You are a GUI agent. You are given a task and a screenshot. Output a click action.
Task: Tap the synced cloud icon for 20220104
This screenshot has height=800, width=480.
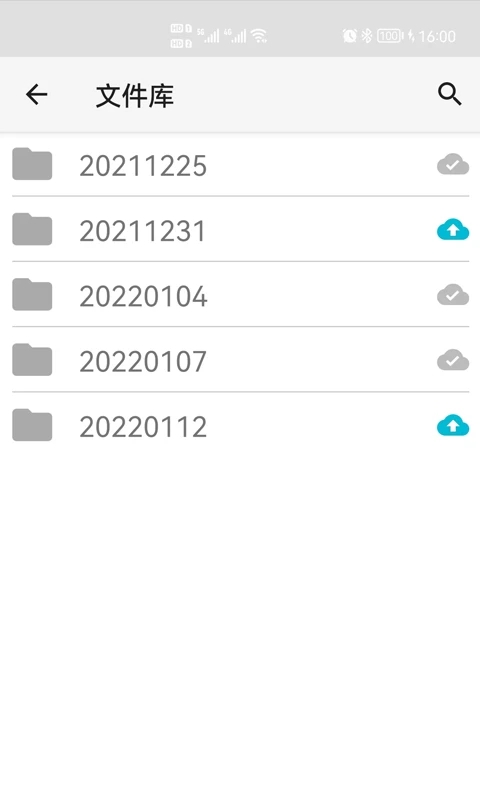tap(453, 295)
